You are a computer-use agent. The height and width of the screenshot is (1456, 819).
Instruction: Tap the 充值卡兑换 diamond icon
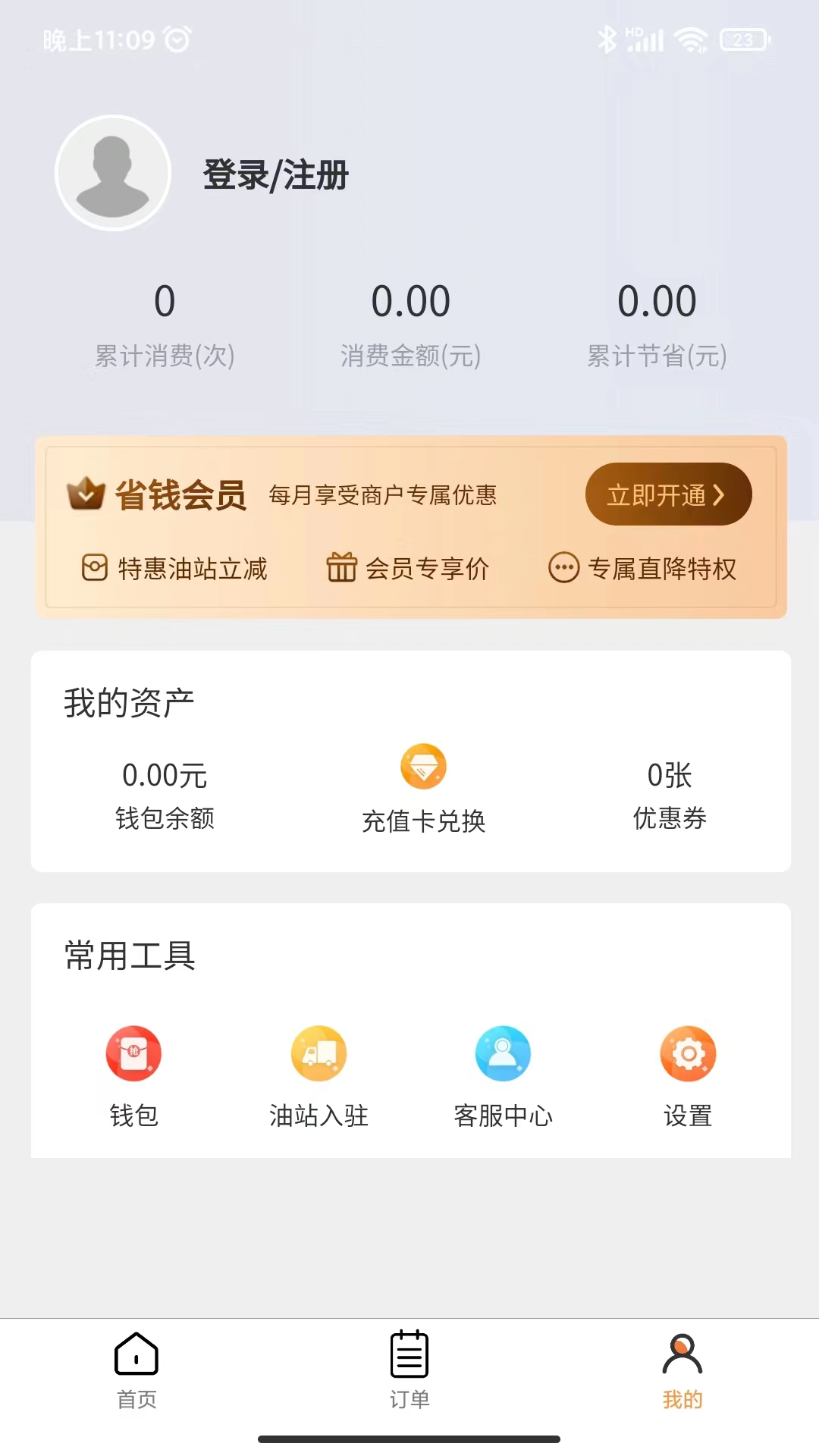(x=424, y=767)
